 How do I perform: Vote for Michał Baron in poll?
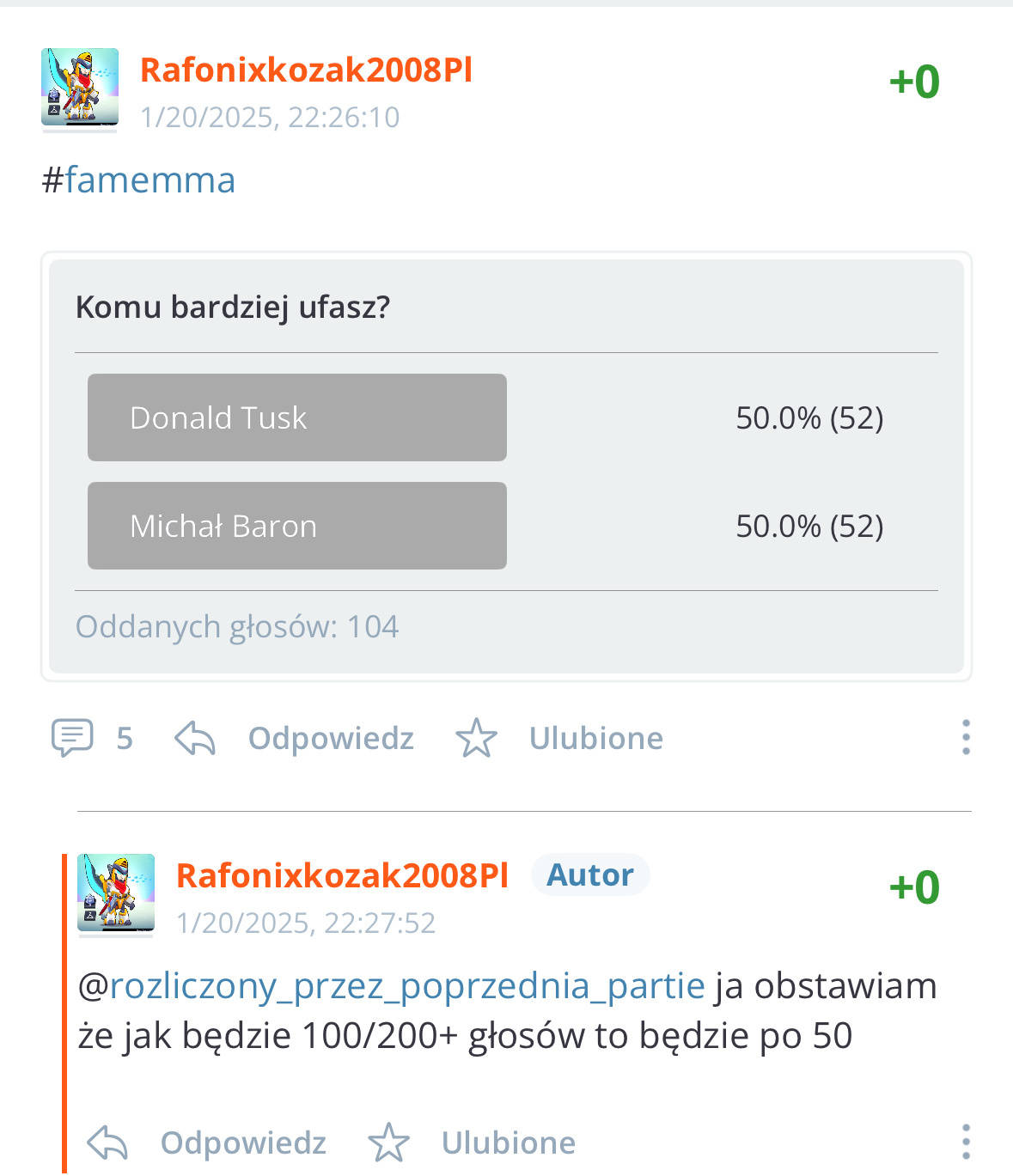point(296,526)
